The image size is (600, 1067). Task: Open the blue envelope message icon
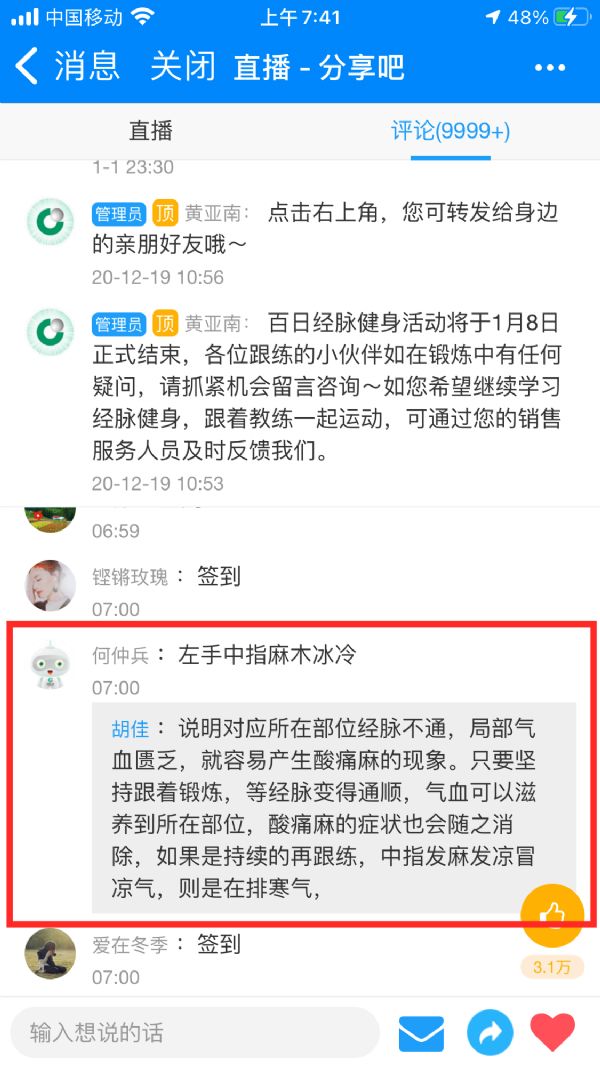pyautogui.click(x=421, y=1033)
